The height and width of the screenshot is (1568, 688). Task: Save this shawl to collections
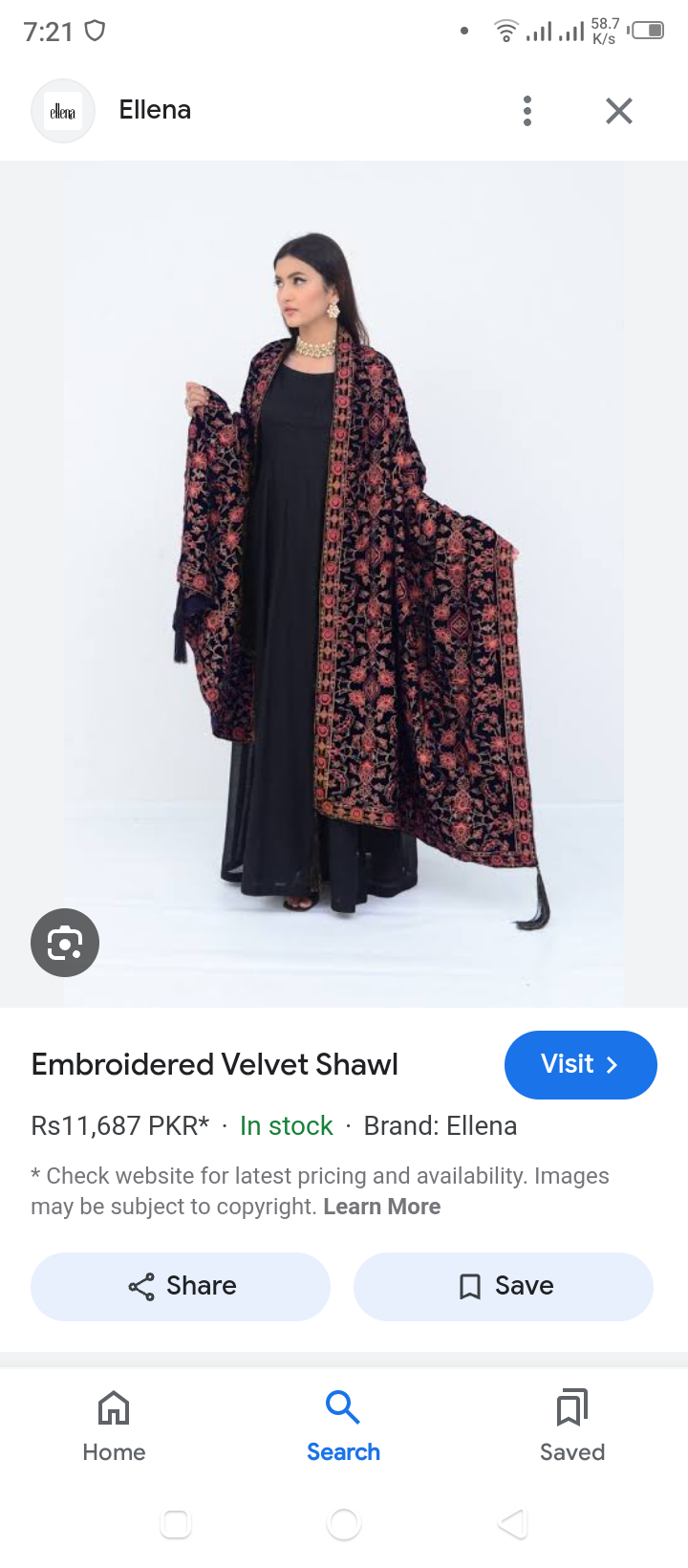pos(504,1286)
